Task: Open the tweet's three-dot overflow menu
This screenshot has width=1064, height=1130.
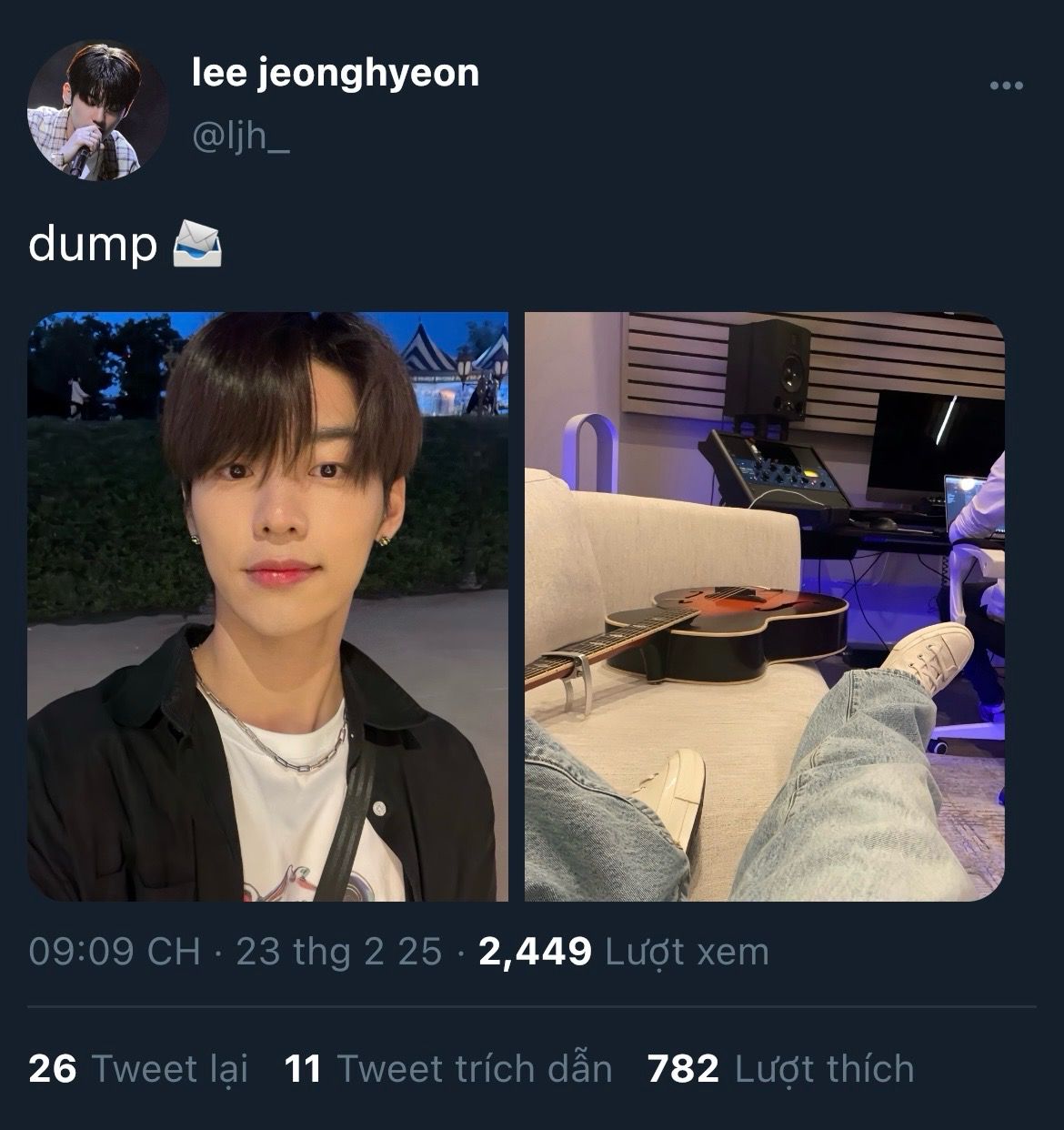Action: 1006,86
